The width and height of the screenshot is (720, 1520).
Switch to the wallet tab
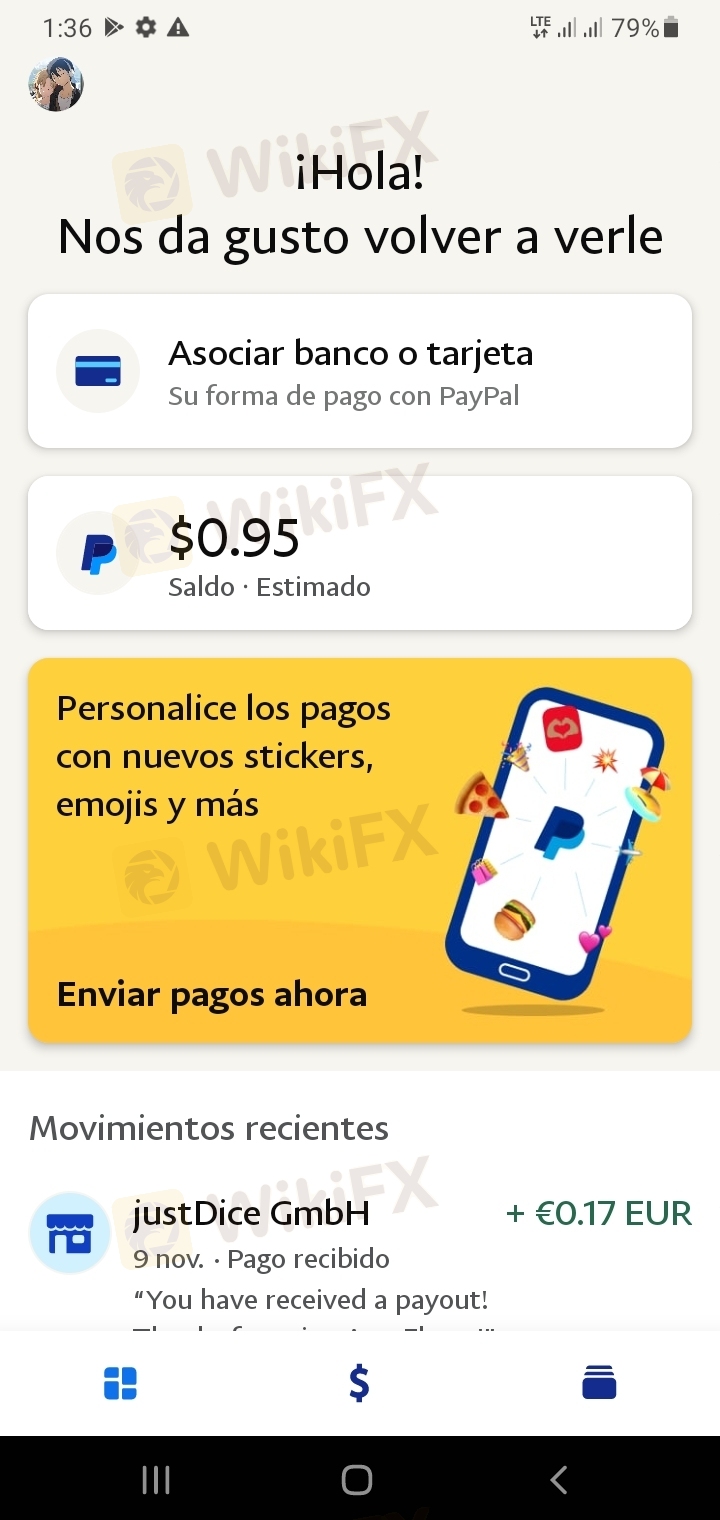coord(599,1384)
